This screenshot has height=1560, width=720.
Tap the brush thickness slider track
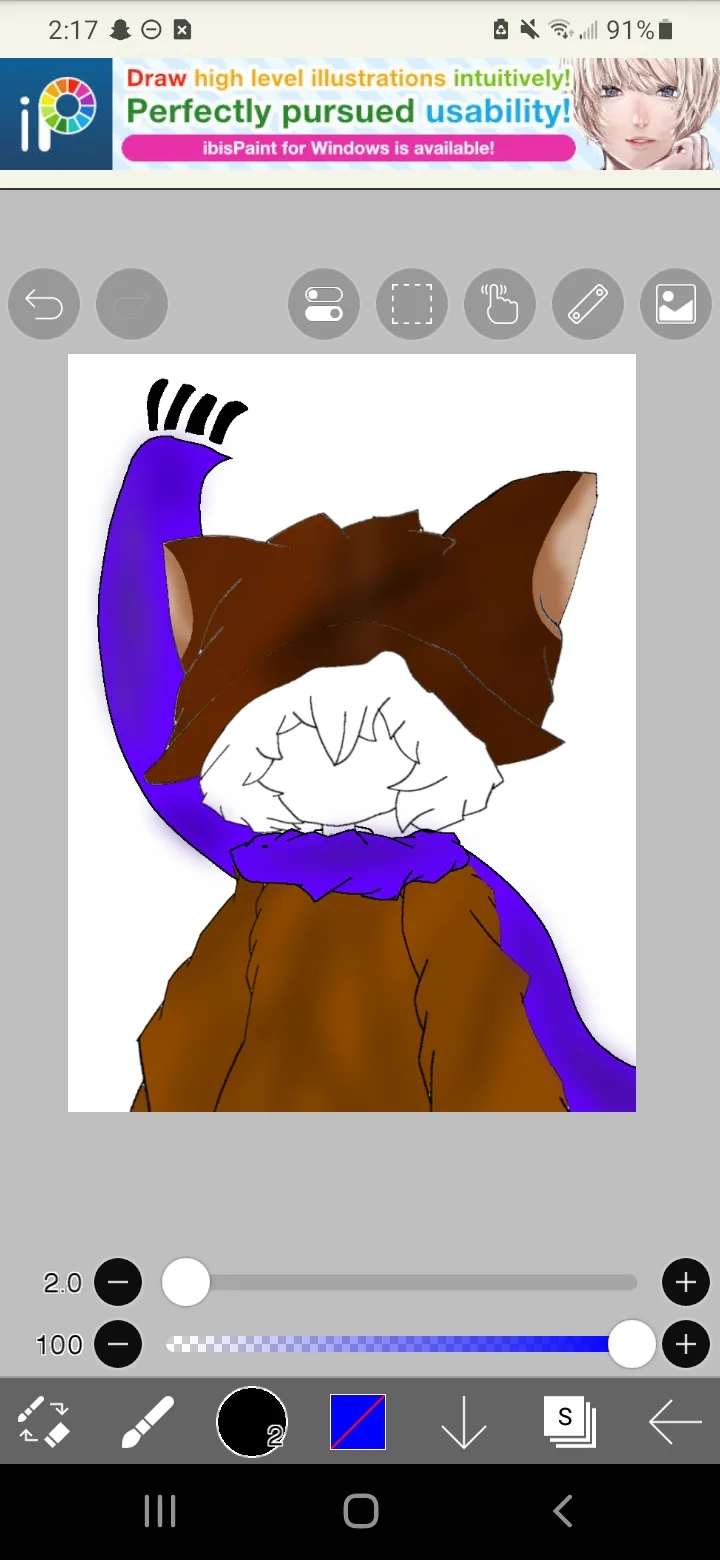click(x=401, y=1282)
